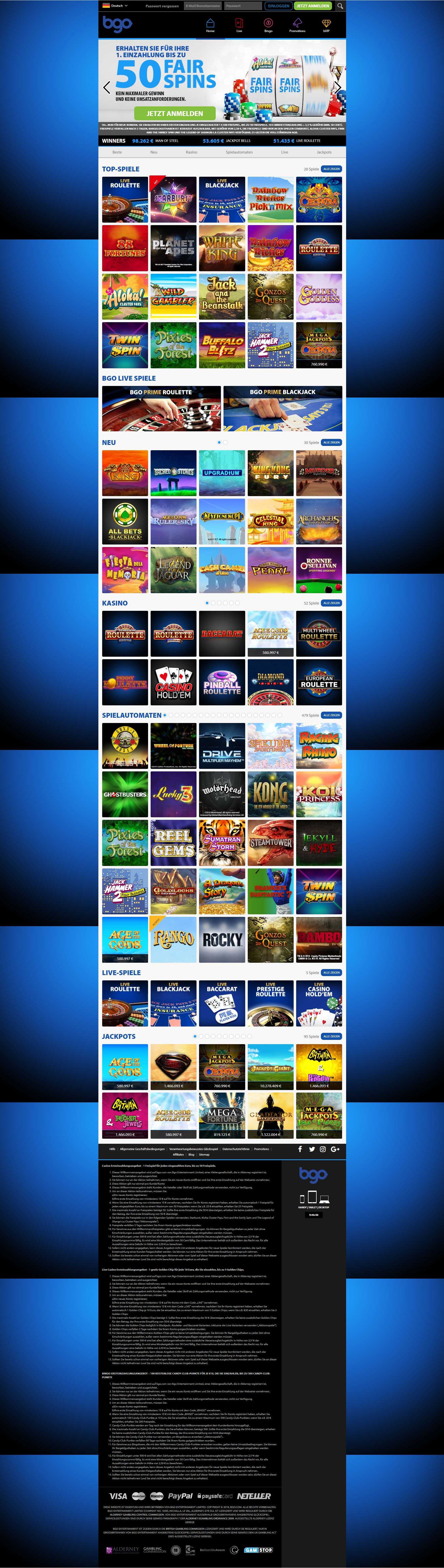Launch BGO Prime Blackjack live game

click(283, 408)
